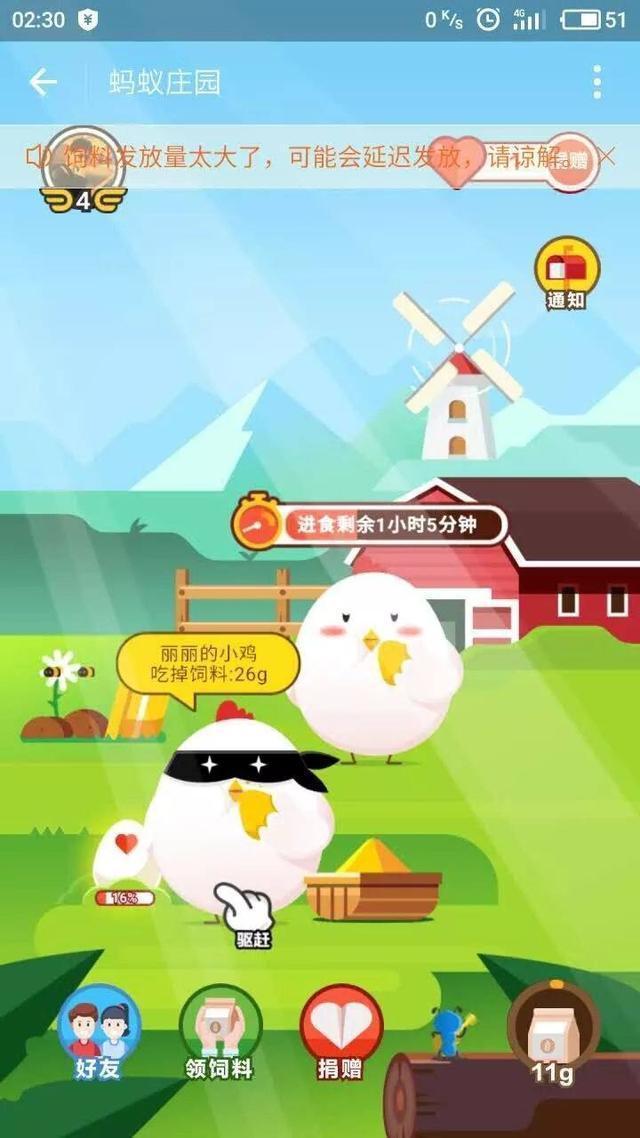Go back from 蚂蚁庄园
This screenshot has width=640, height=1138.
(x=43, y=83)
